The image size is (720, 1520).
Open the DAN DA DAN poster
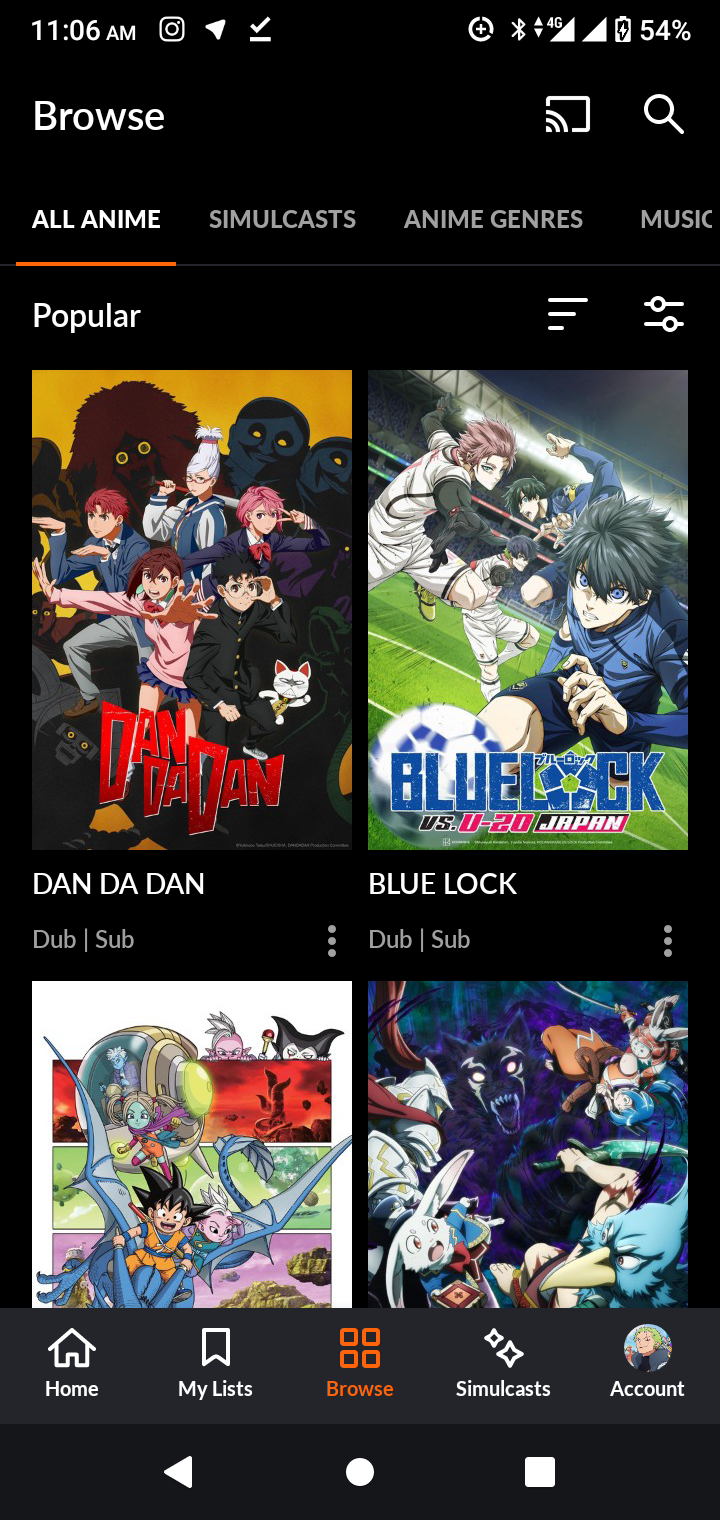pos(192,610)
